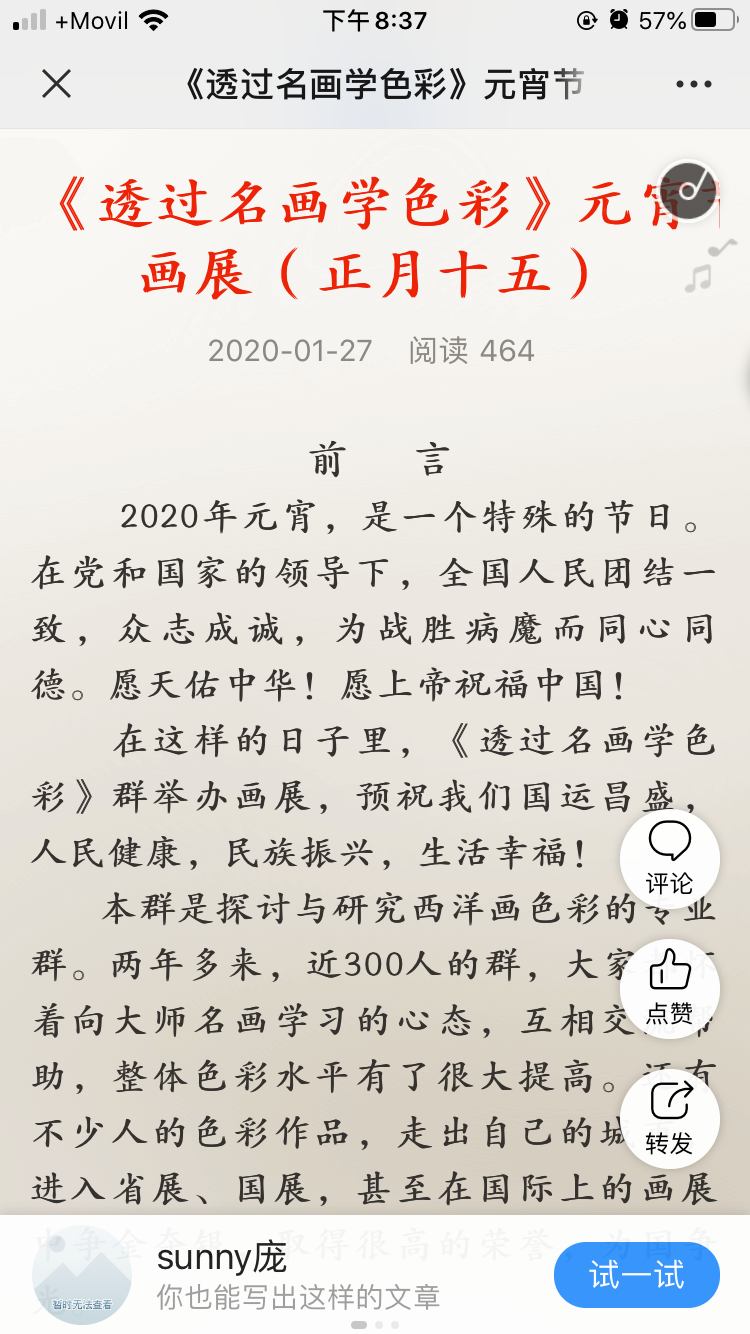Open the three-dot more options menu

[x=694, y=84]
